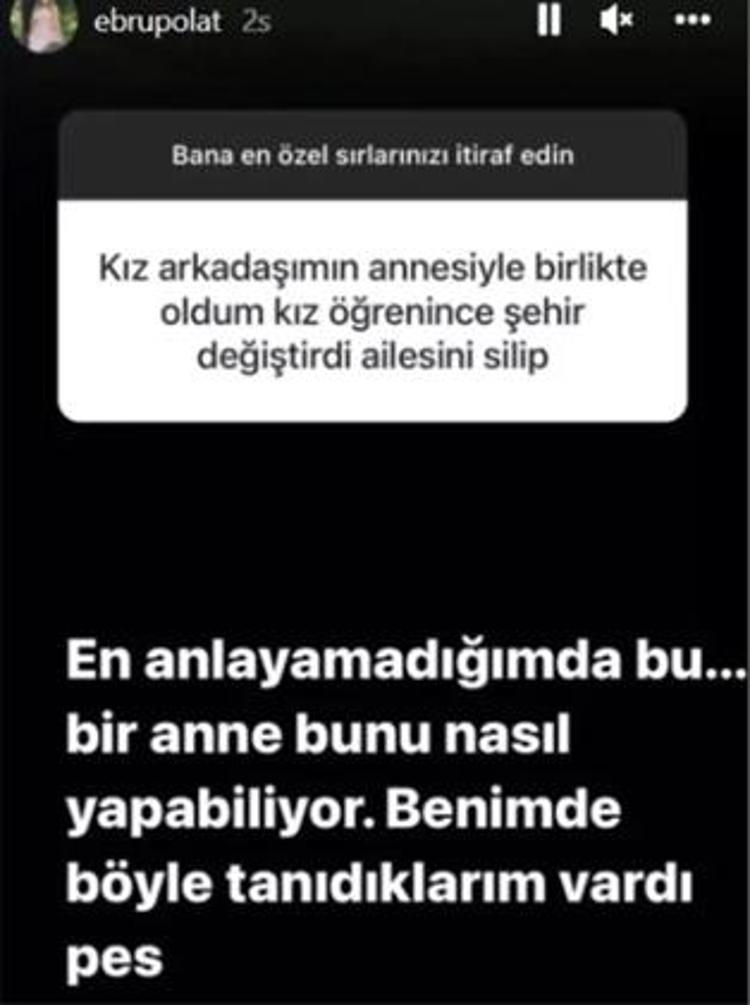This screenshot has width=750, height=1005.
Task: Unmute the story sound
Action: click(x=613, y=22)
